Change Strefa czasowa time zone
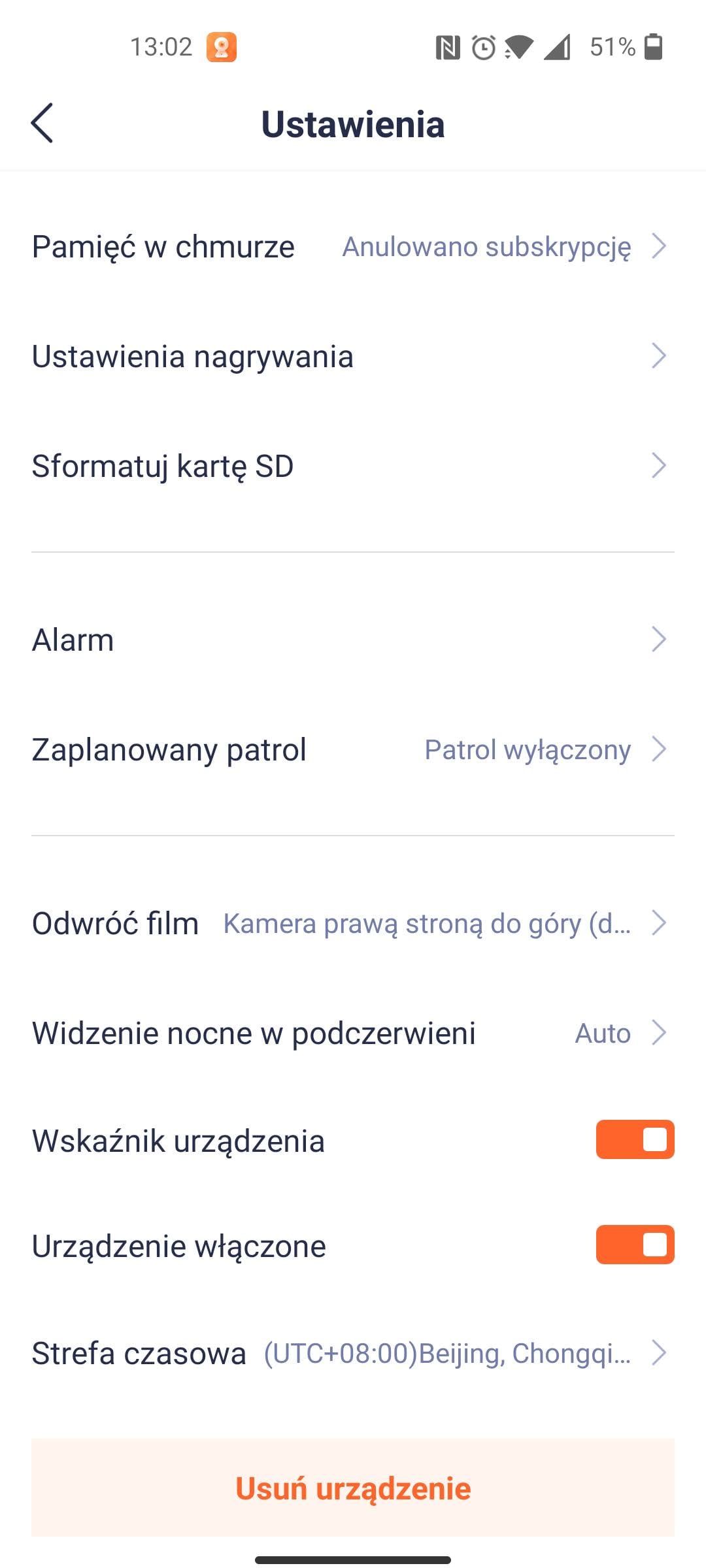This screenshot has height=1568, width=706. [352, 1353]
